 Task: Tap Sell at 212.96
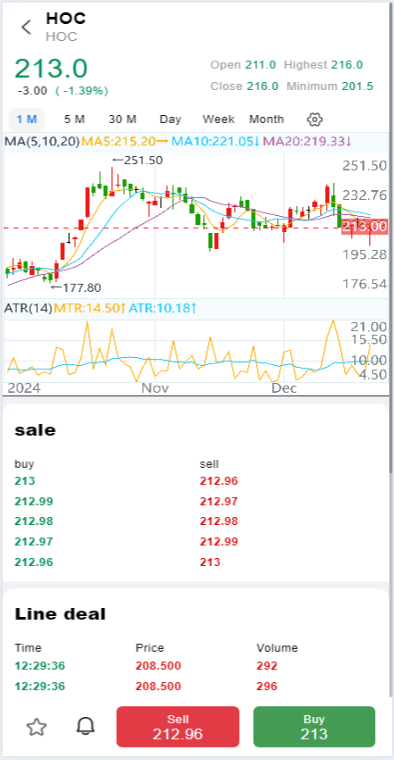[178, 727]
